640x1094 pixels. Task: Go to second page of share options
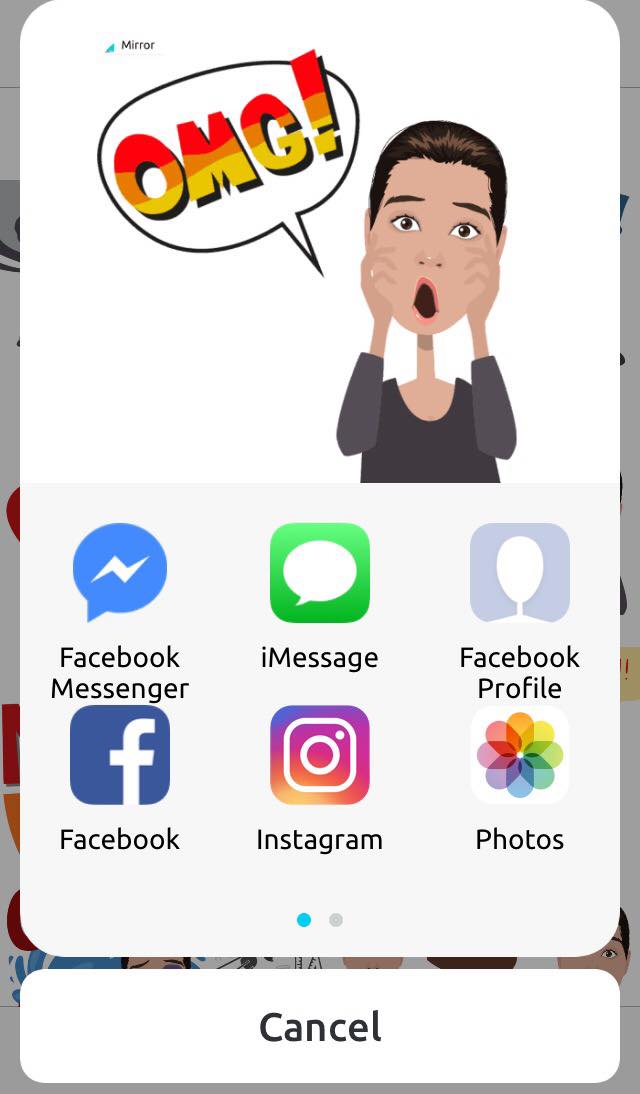coord(336,920)
